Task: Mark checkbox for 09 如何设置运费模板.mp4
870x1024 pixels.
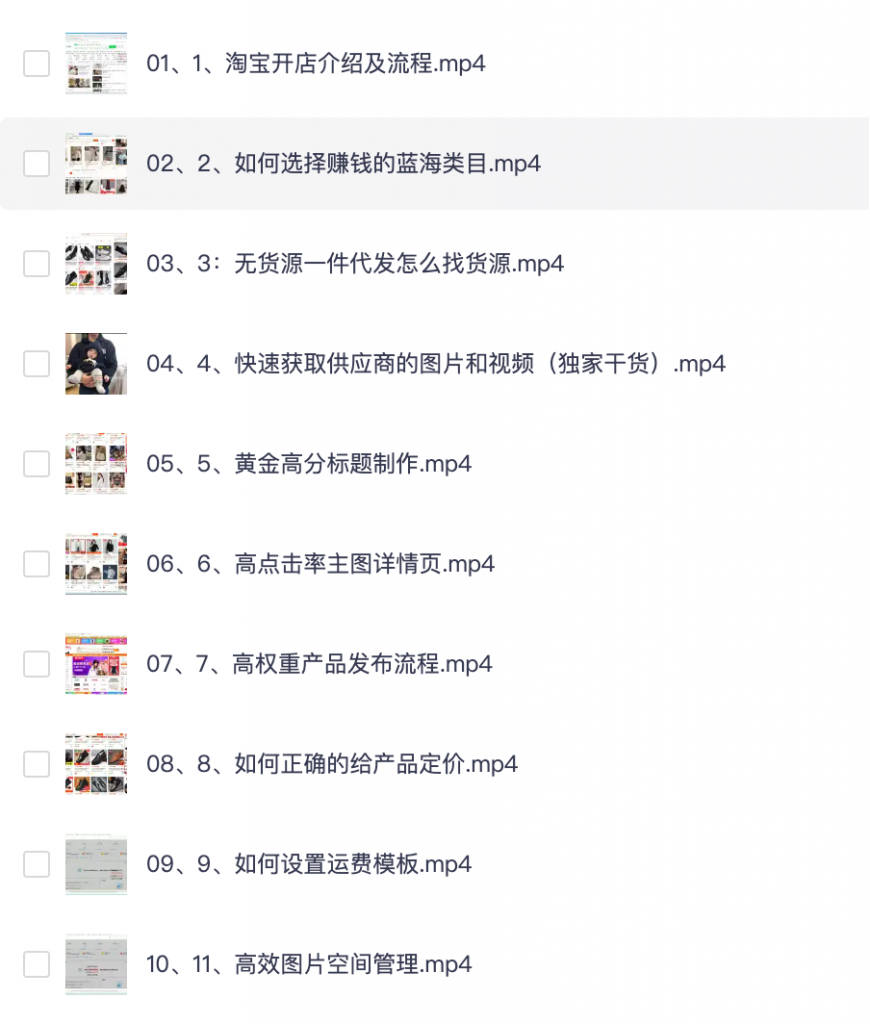Action: pos(36,864)
